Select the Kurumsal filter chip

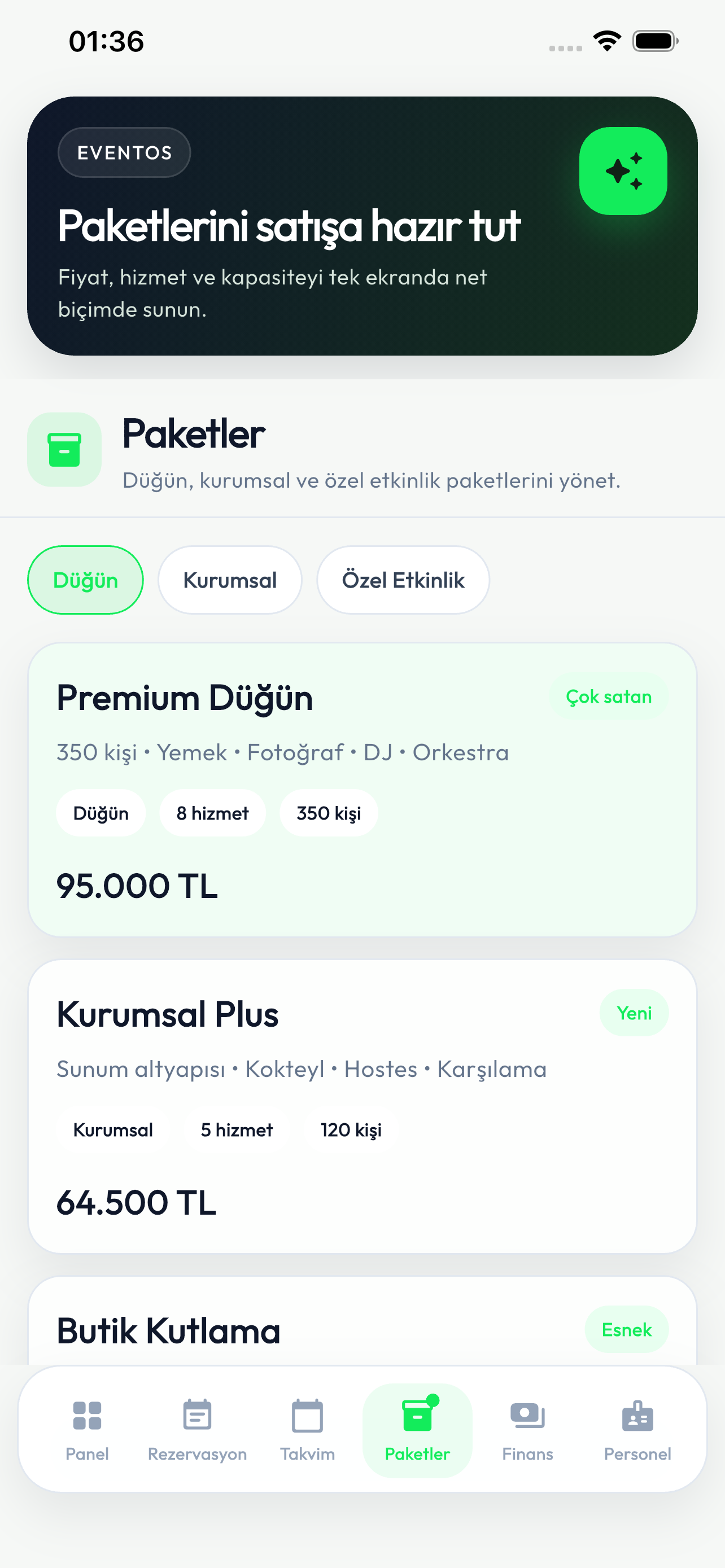click(x=229, y=580)
